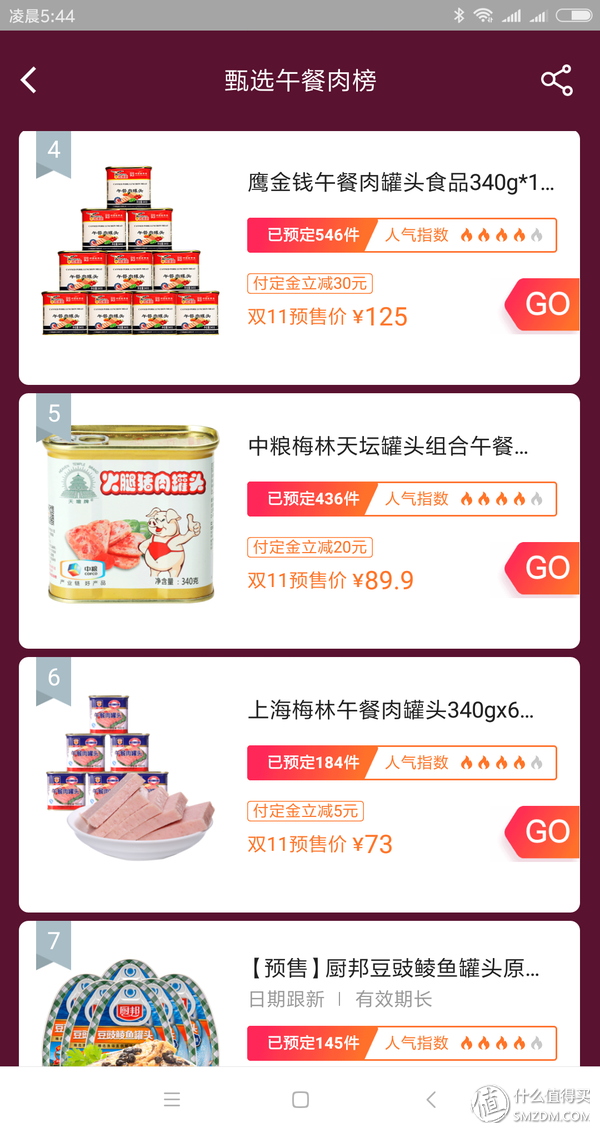Tap GO for 中粮梅林天坛罐头
This screenshot has height=1133, width=600.
coord(545,568)
